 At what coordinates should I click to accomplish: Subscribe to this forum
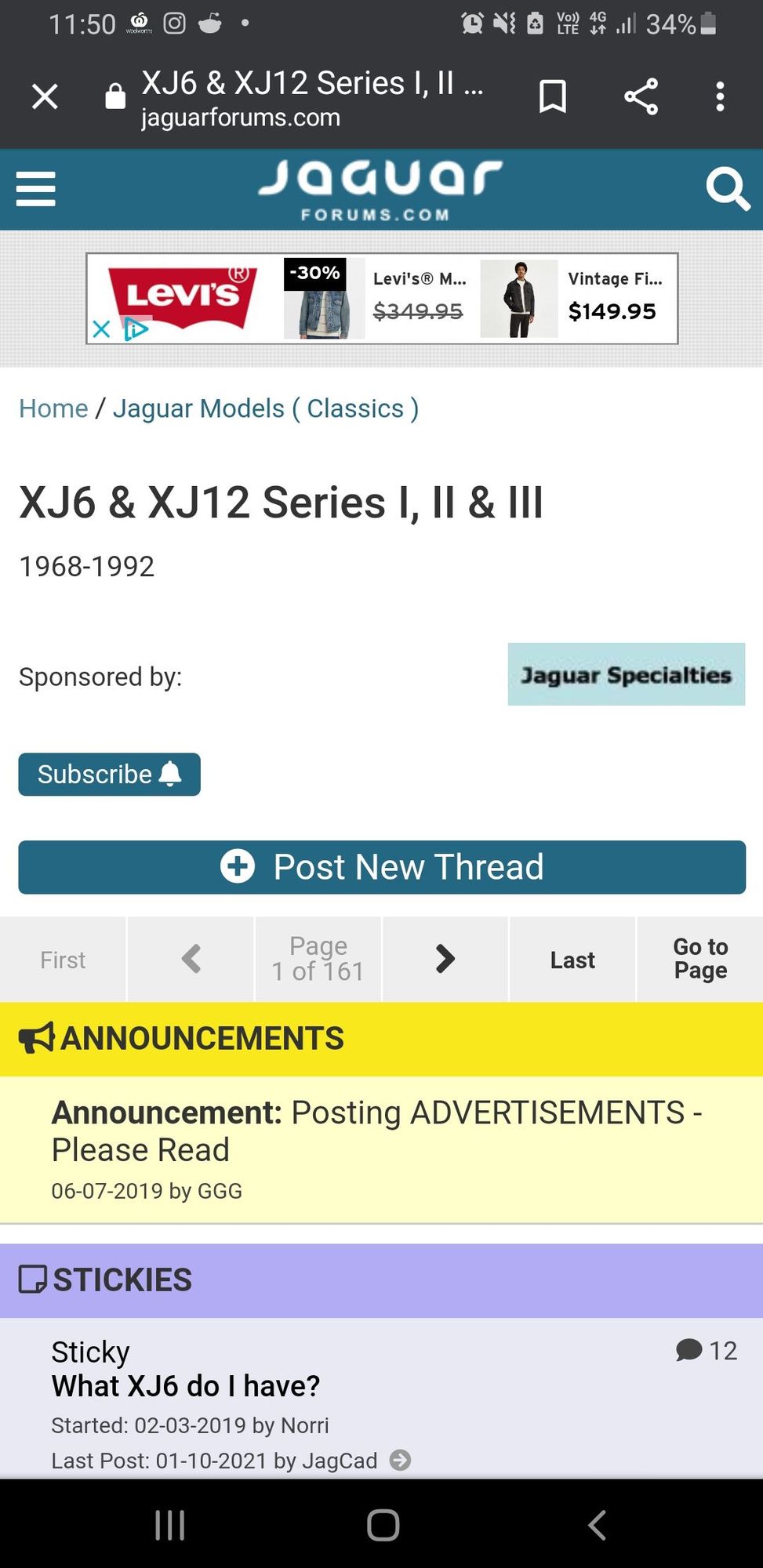pyautogui.click(x=109, y=775)
